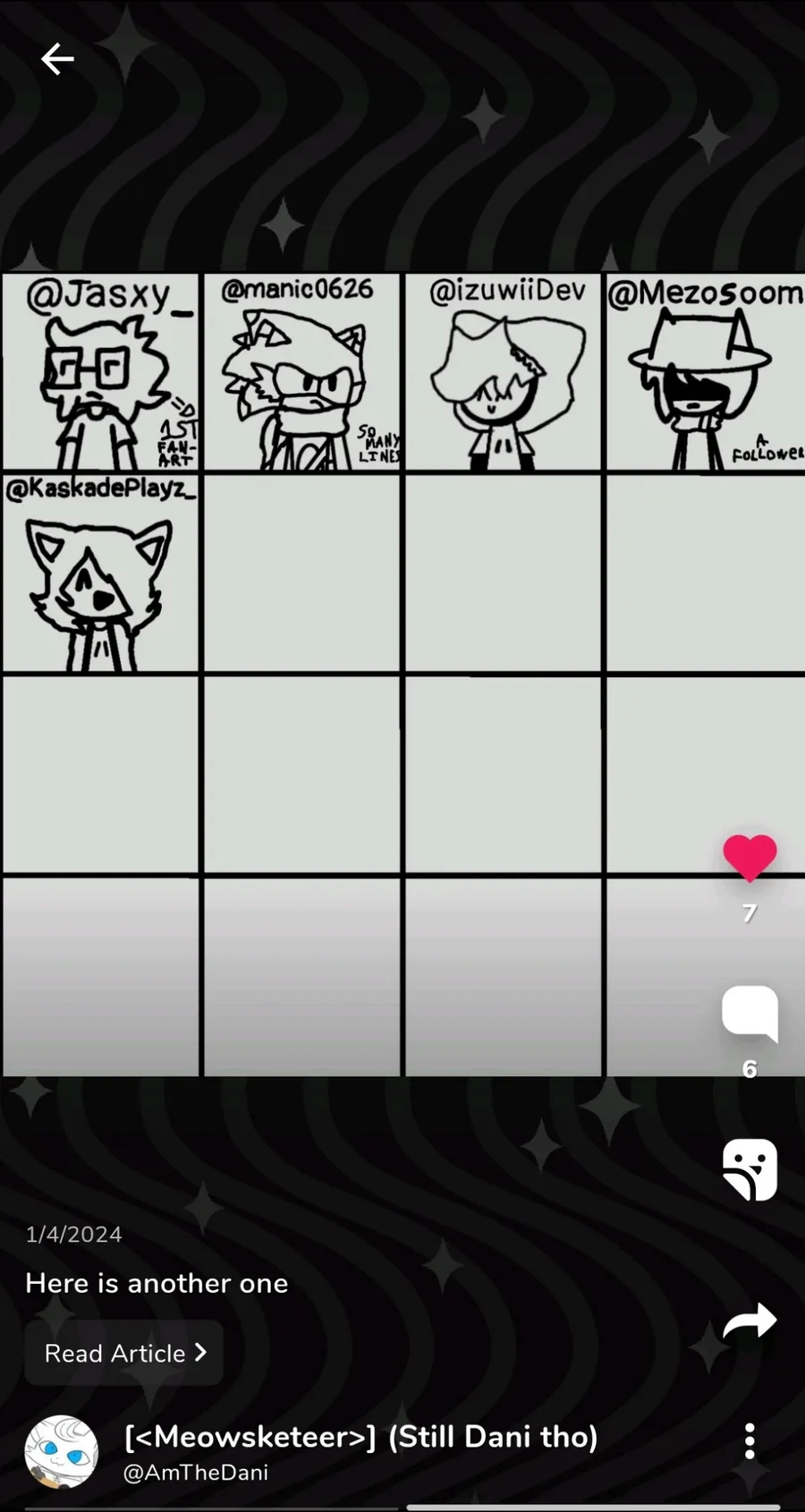View AmTheDani's profile avatar
Screen dimensions: 805x1512
coord(61,1451)
